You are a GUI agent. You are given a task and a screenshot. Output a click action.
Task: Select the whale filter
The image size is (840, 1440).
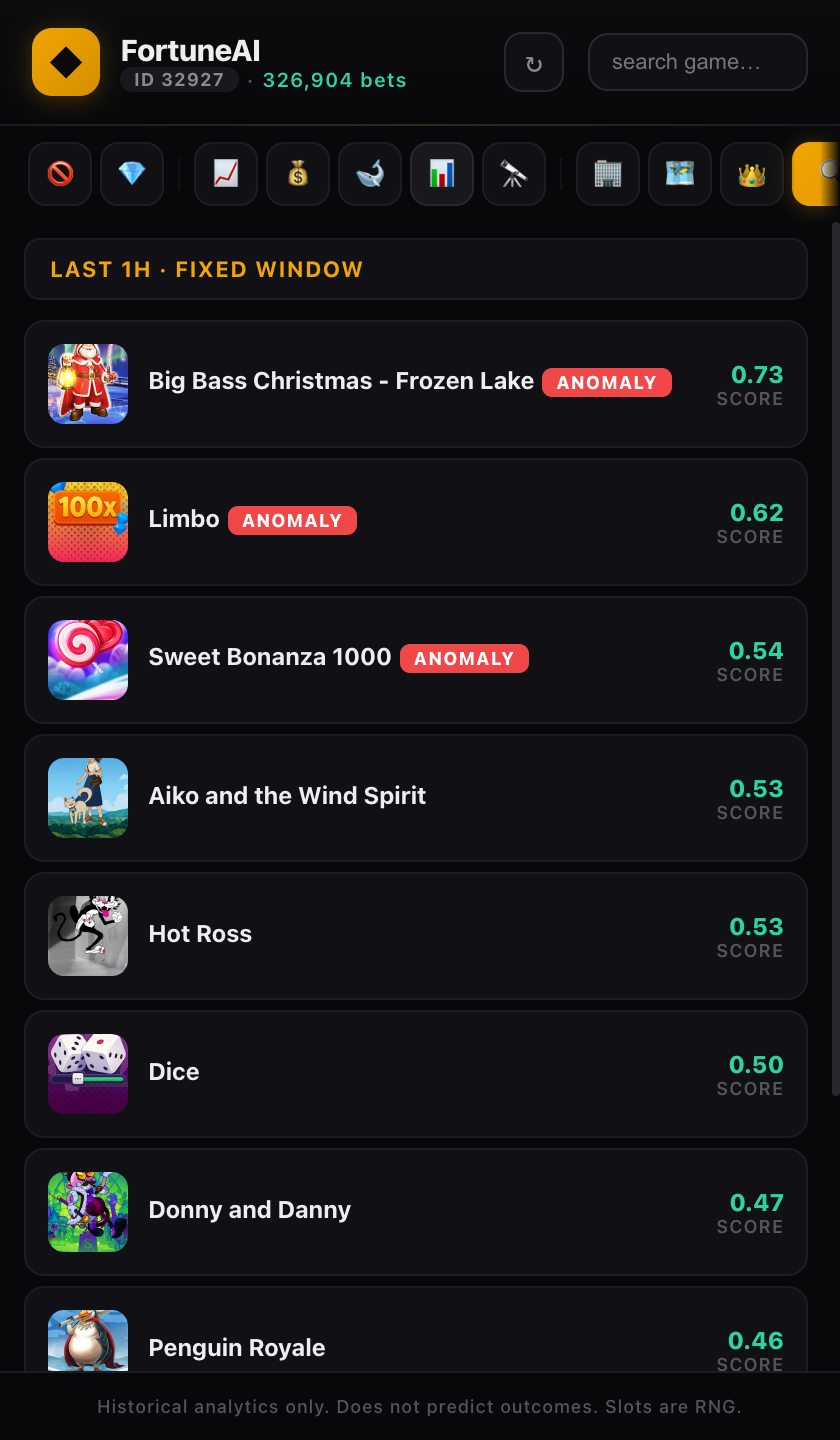tap(370, 174)
